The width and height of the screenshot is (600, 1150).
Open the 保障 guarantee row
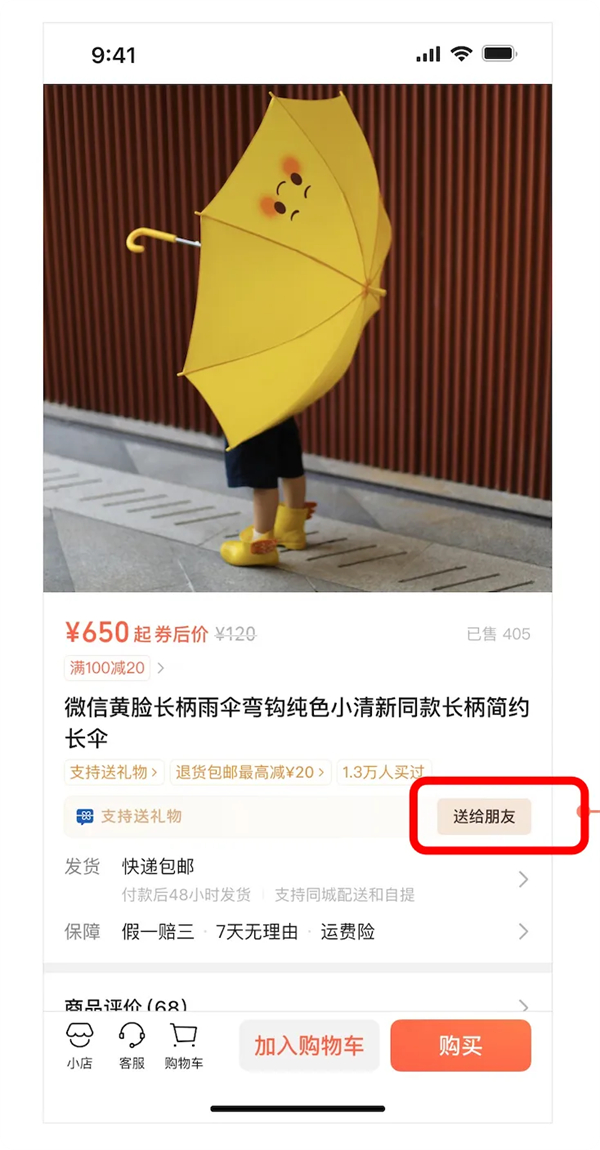pyautogui.click(x=297, y=932)
